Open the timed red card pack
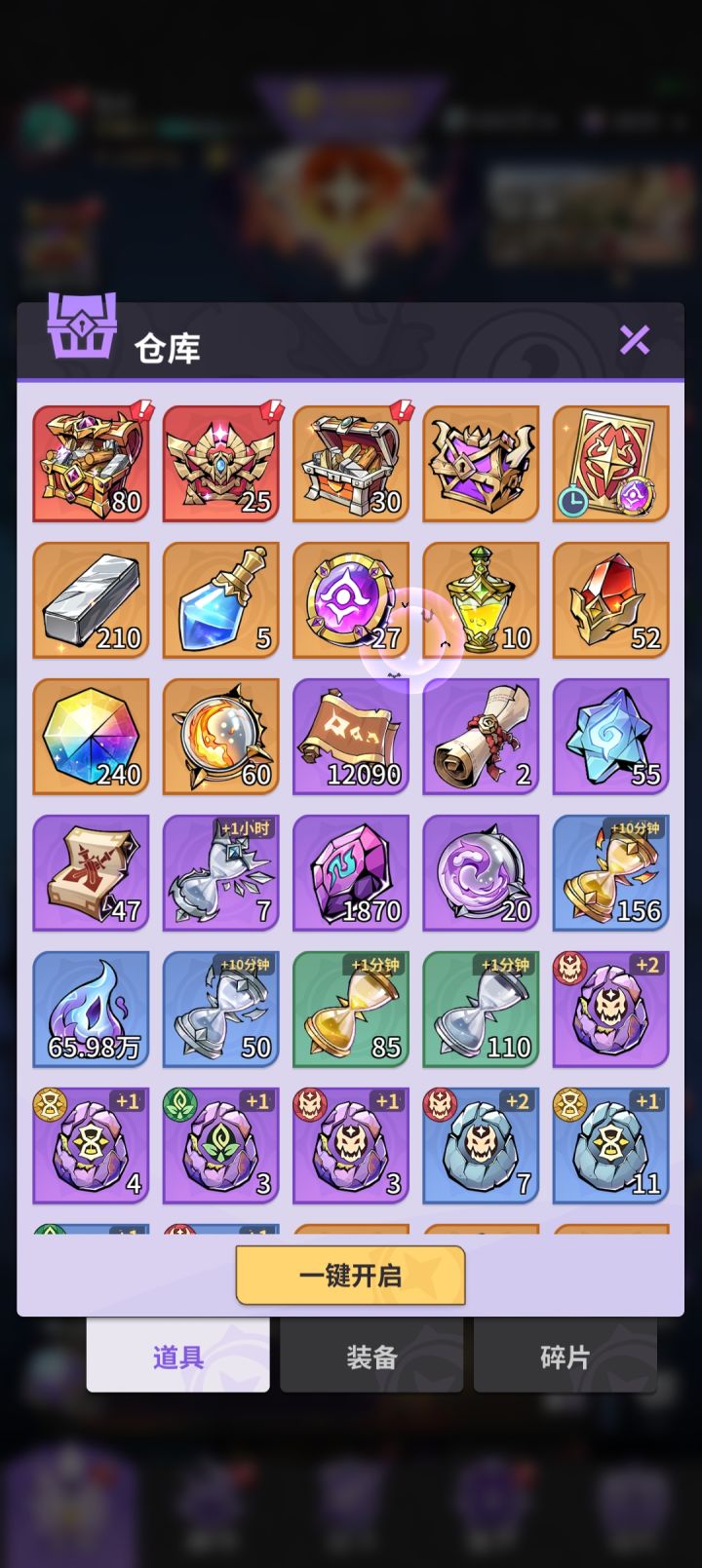Screen dimensions: 702x1568 point(610,463)
